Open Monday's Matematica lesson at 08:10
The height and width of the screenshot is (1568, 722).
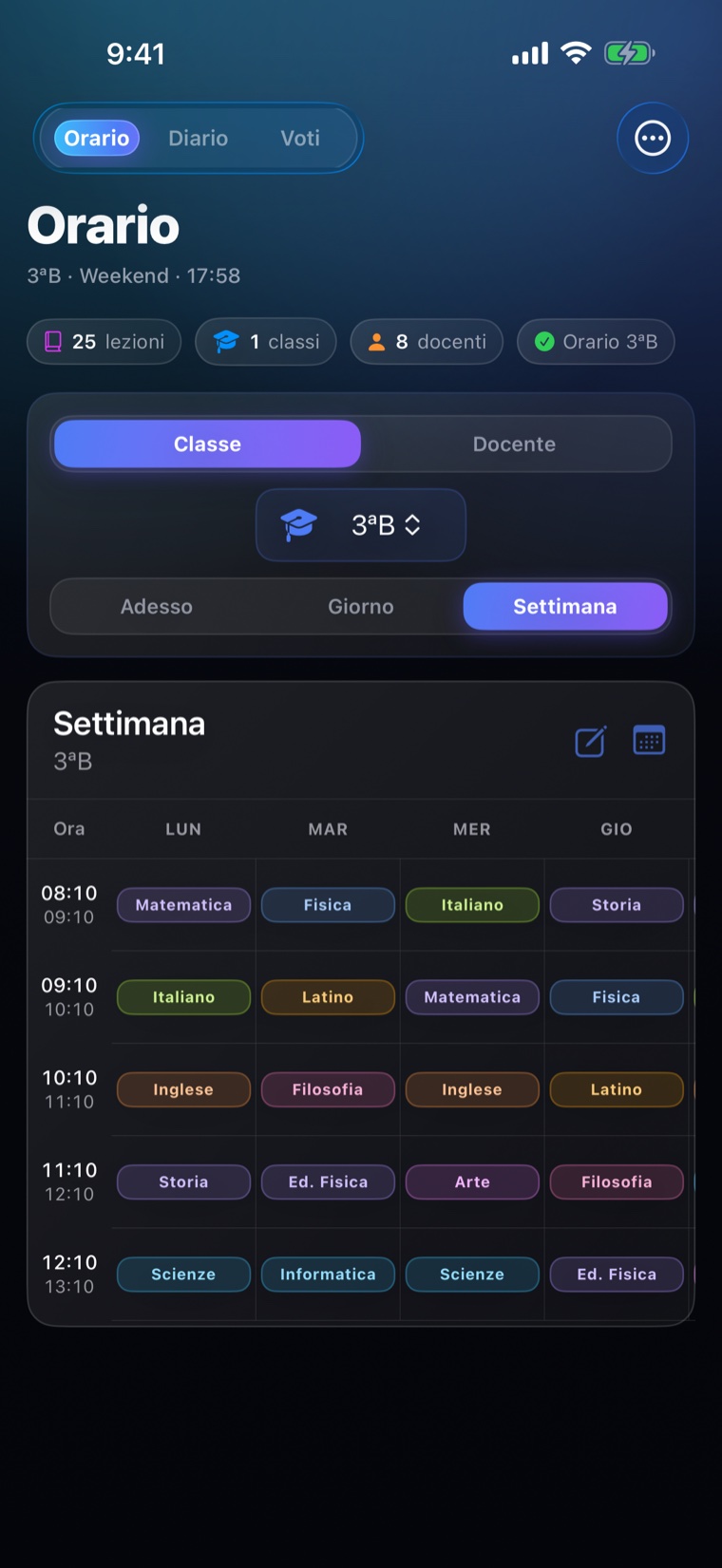point(183,905)
